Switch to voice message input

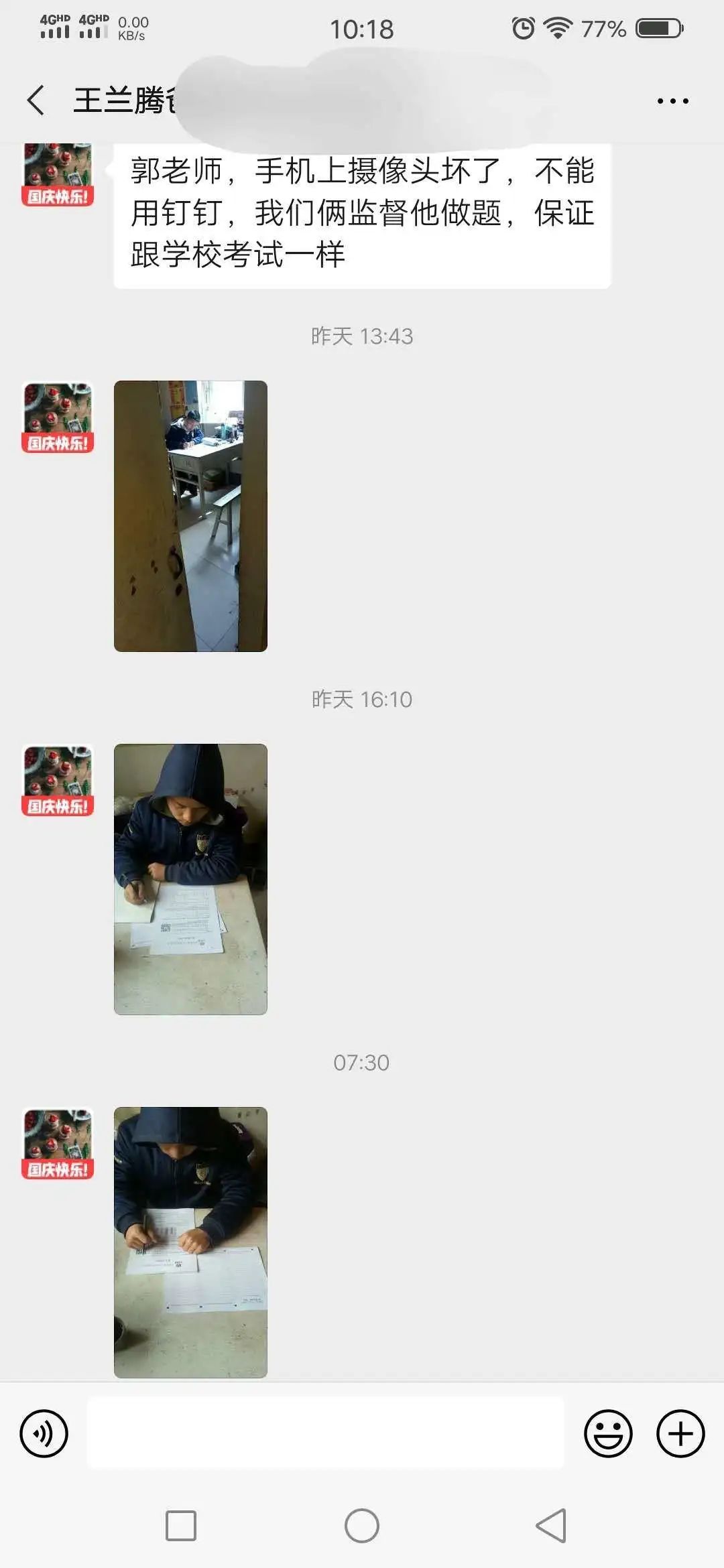click(44, 1433)
